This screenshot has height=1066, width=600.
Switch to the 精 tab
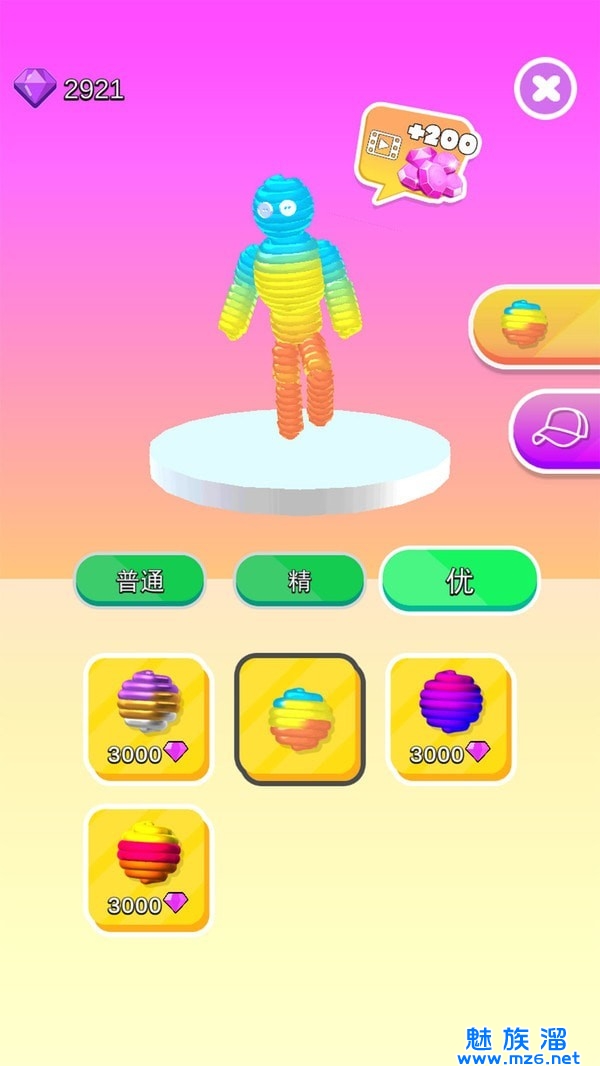[x=300, y=581]
